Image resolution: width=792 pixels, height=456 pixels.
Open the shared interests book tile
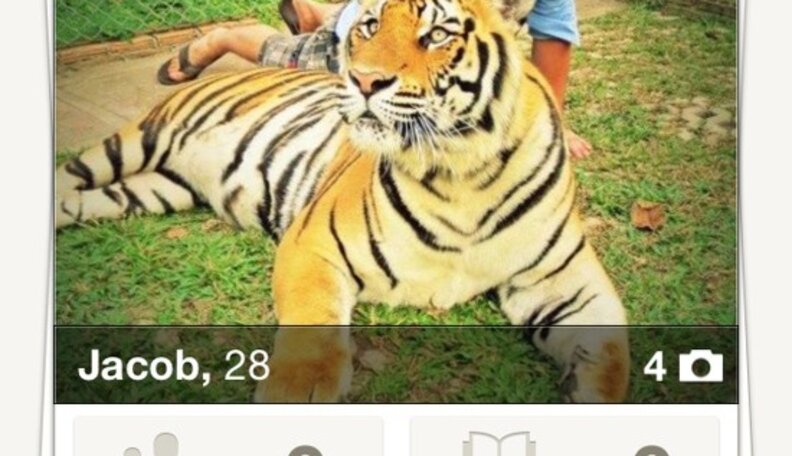click(x=564, y=440)
